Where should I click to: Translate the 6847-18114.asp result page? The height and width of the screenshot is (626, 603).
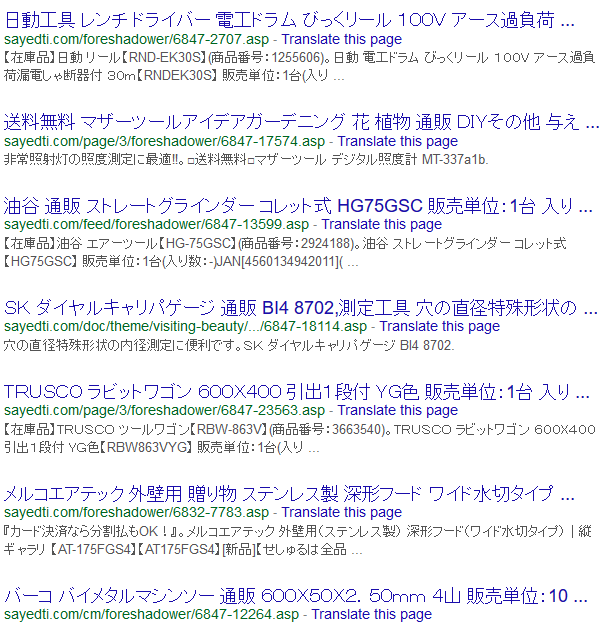439,326
